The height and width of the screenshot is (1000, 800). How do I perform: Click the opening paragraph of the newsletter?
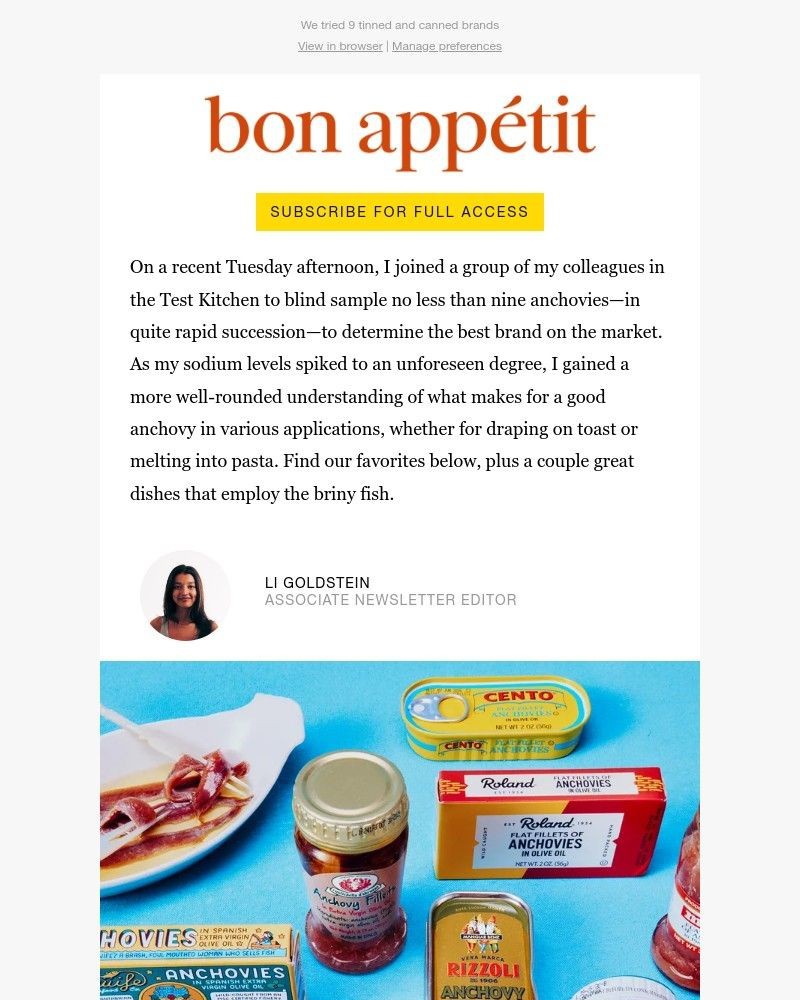point(399,380)
